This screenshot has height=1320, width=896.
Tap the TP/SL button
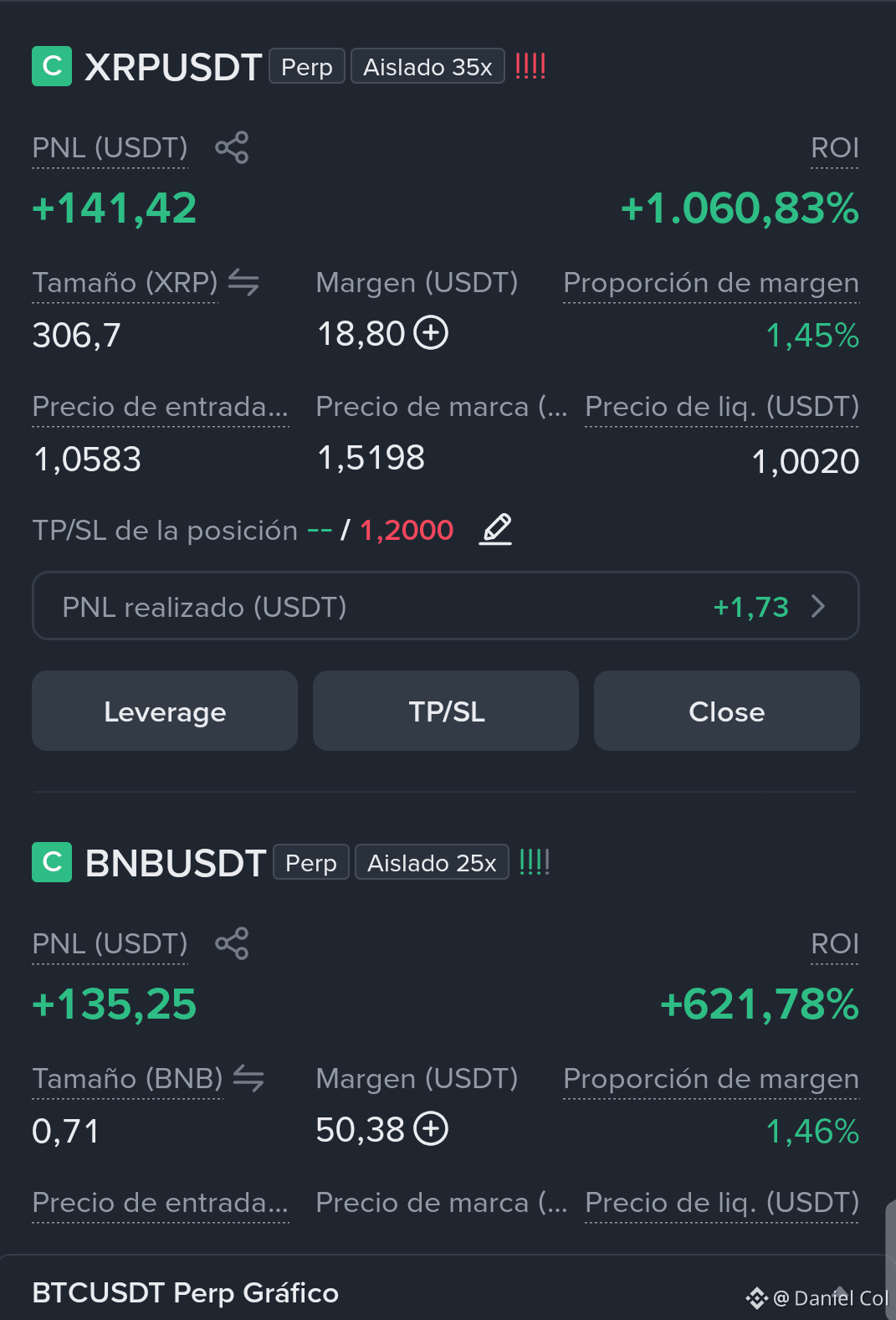pyautogui.click(x=446, y=711)
